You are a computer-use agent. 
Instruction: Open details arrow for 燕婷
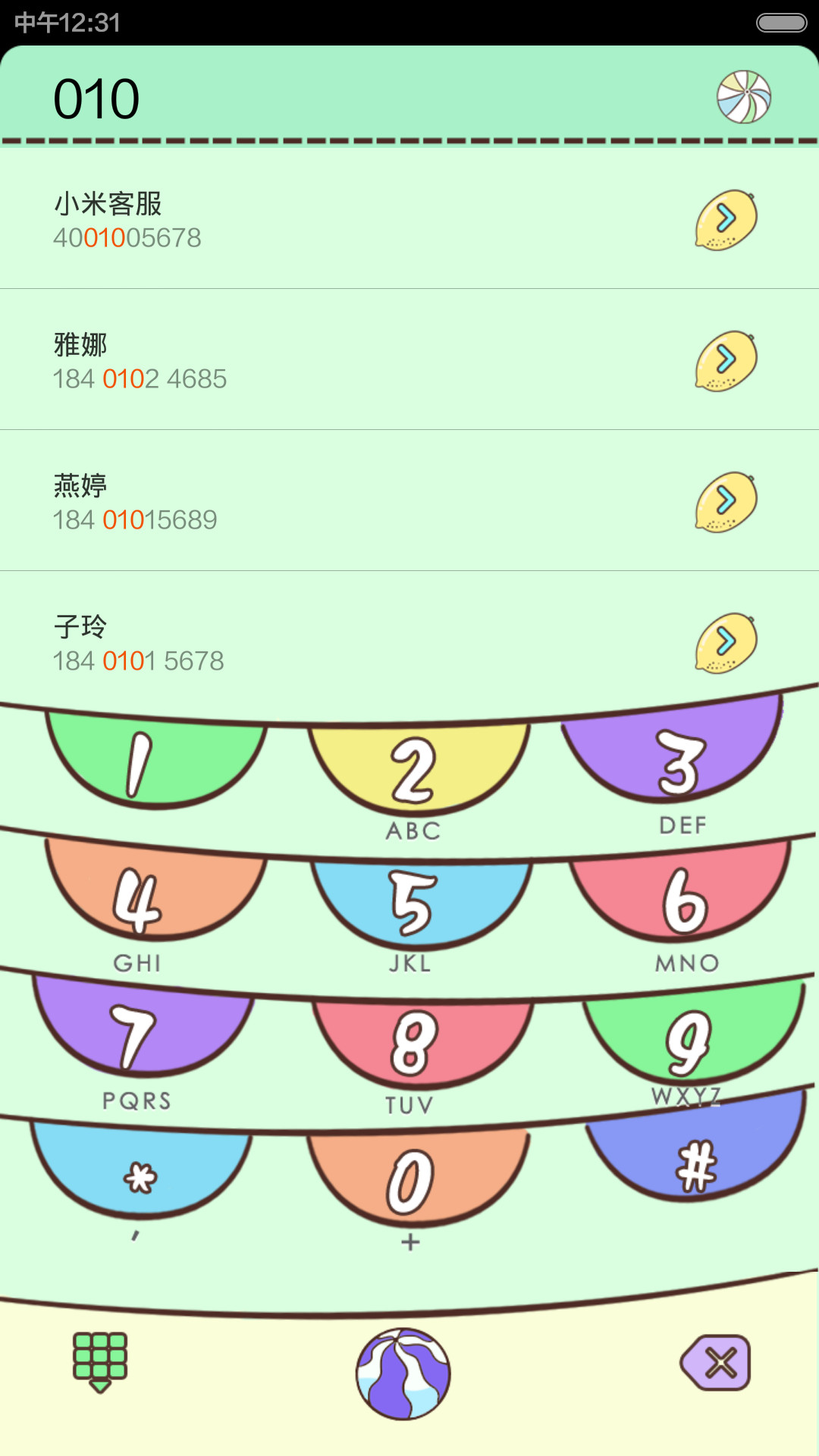(x=726, y=502)
